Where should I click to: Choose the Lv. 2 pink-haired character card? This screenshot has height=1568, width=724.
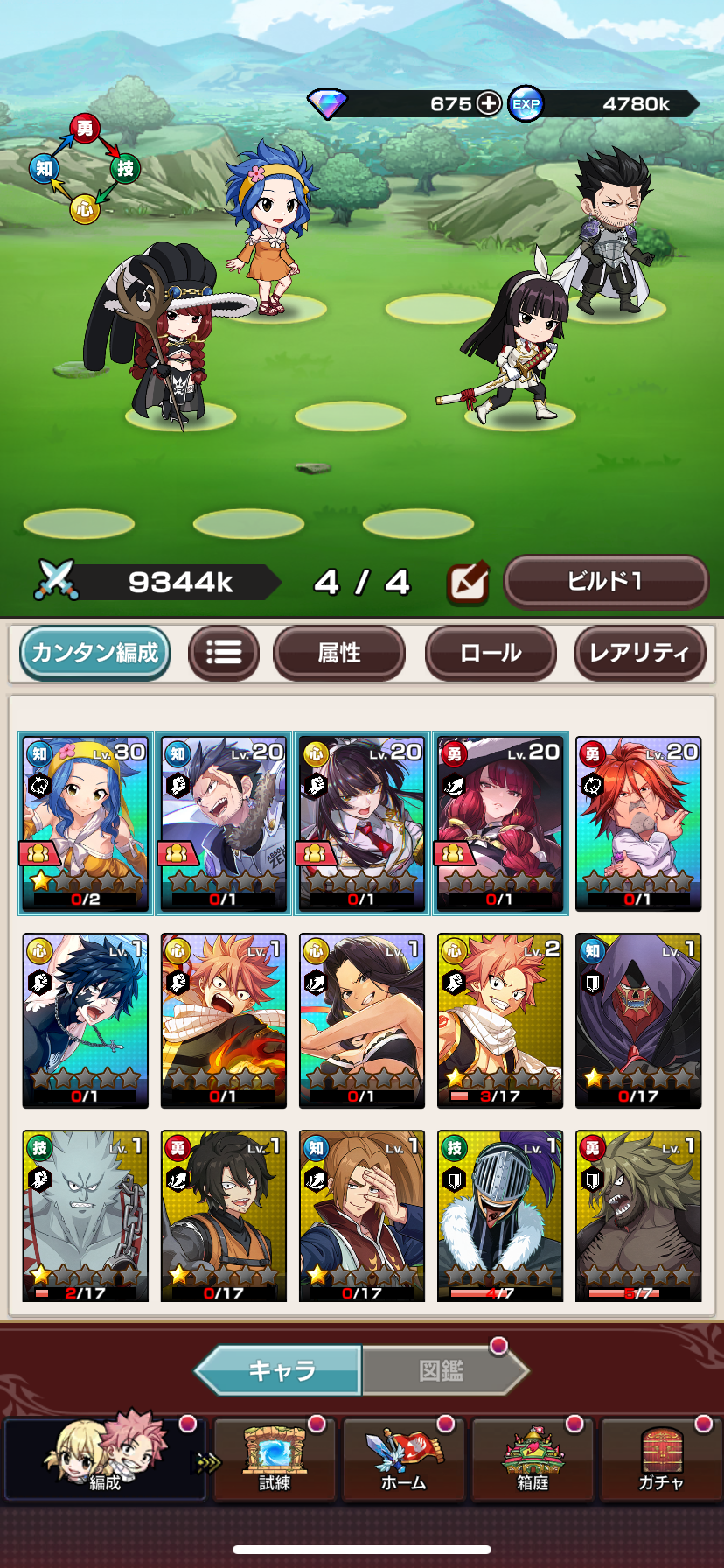click(x=500, y=1020)
